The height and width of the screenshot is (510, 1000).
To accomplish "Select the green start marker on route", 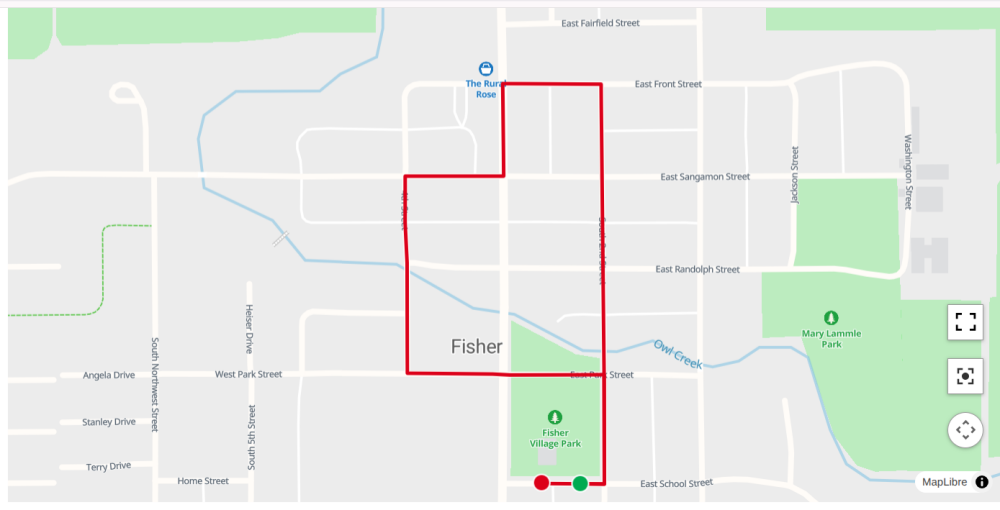I will point(580,484).
